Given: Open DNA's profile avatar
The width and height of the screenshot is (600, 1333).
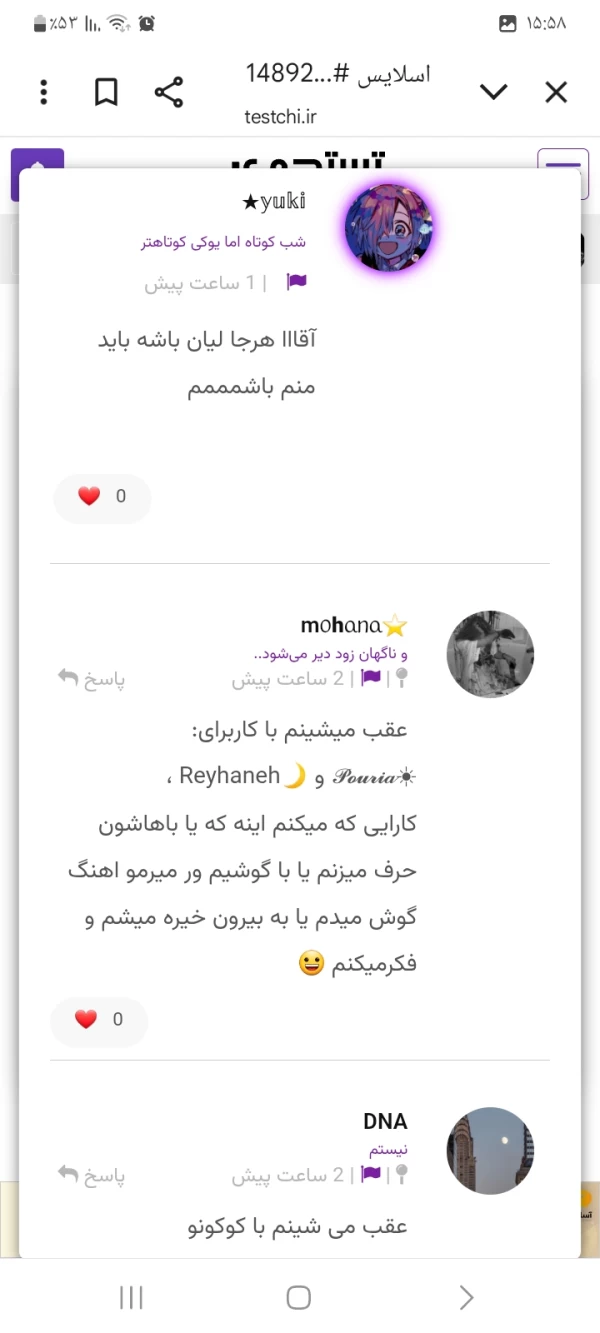Looking at the screenshot, I should pyautogui.click(x=490, y=1150).
